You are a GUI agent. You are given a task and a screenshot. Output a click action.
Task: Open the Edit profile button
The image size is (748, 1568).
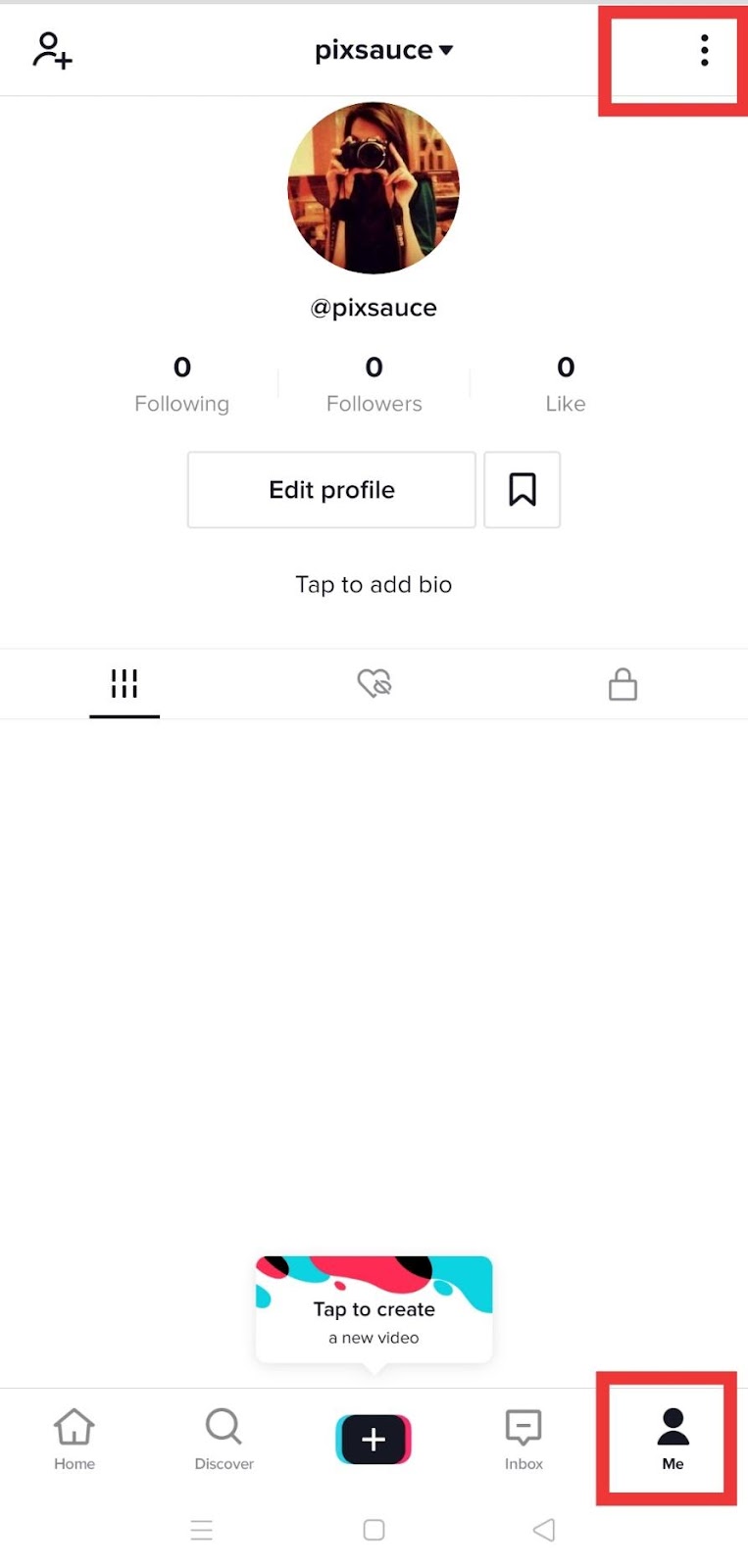tap(331, 490)
